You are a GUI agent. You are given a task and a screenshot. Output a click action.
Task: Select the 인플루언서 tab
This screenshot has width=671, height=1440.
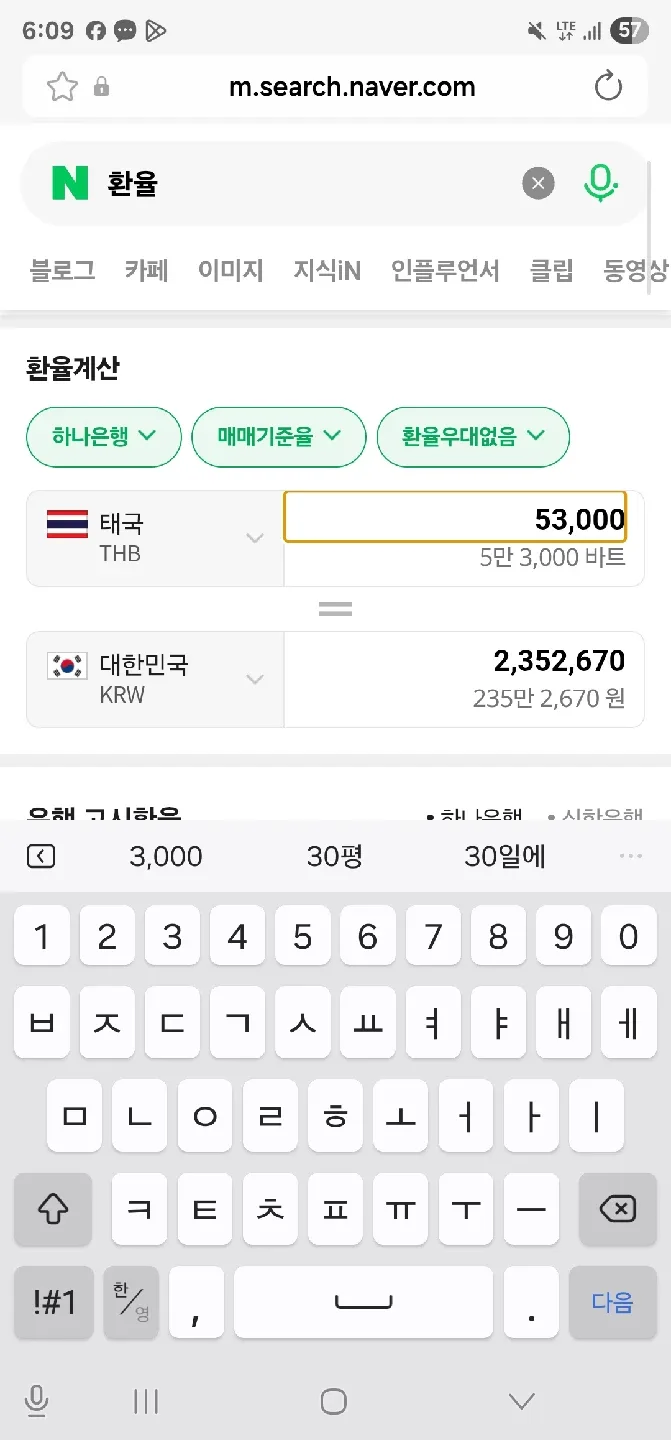445,270
